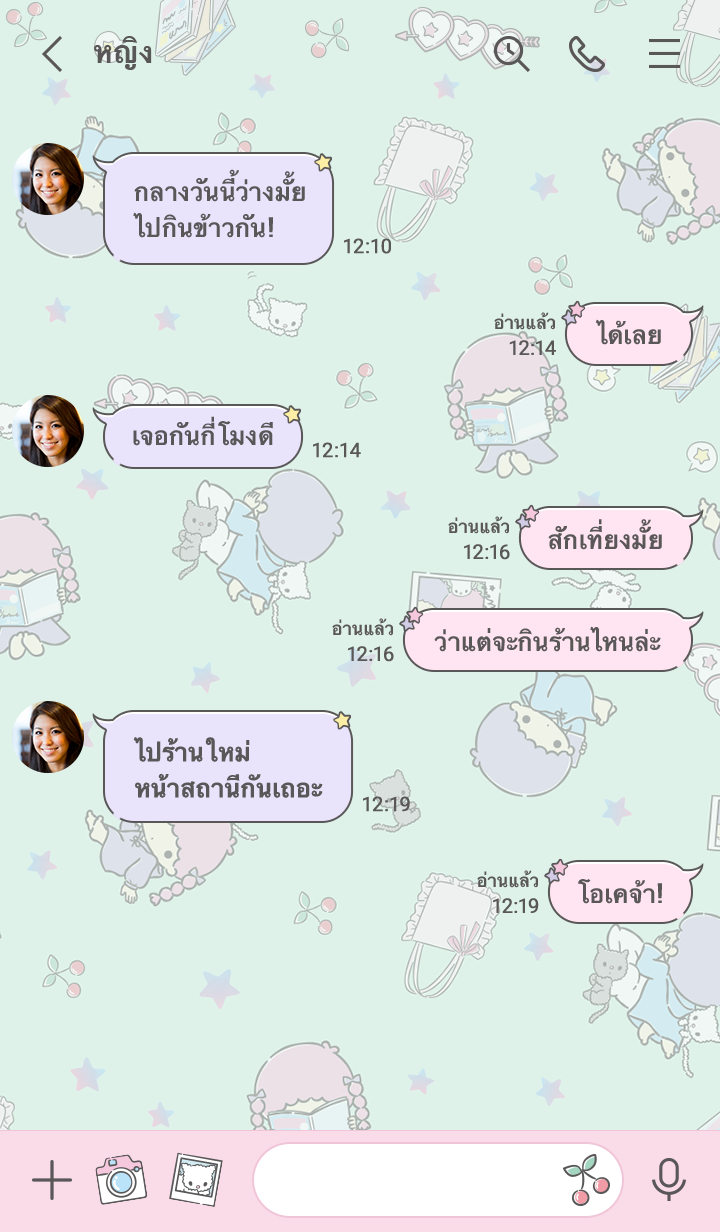Start a voice call

[587, 54]
